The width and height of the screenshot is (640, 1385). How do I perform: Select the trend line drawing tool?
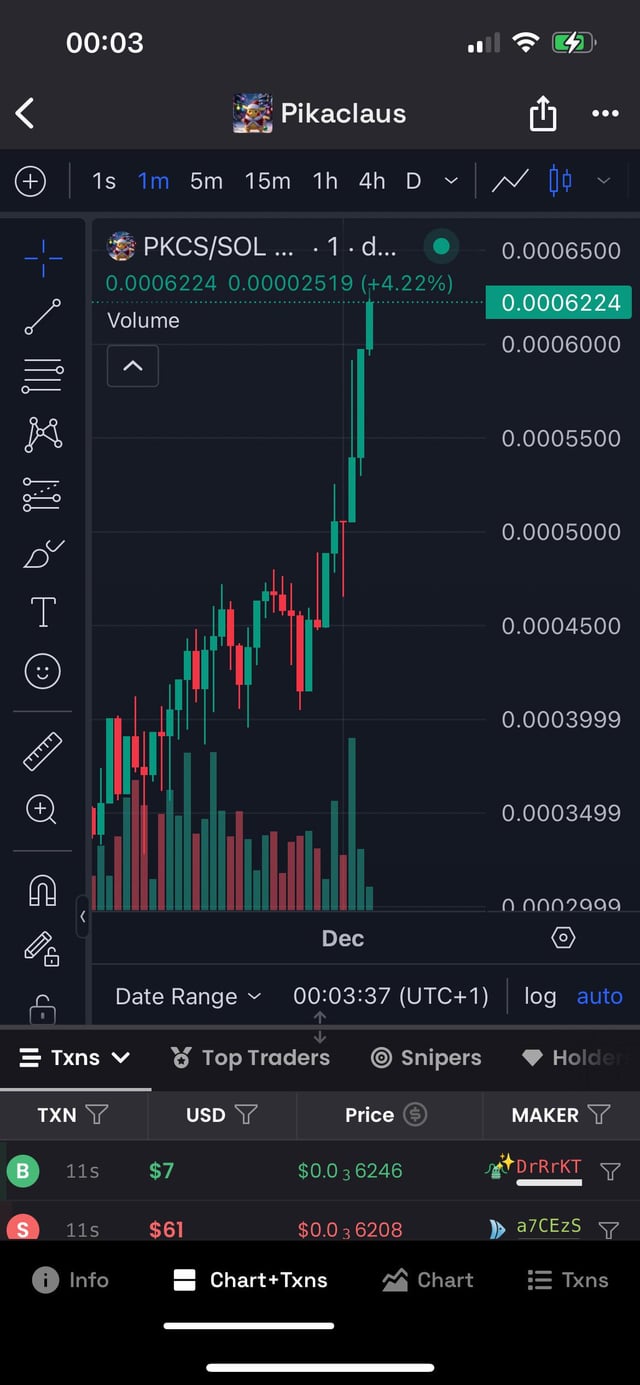(42, 317)
